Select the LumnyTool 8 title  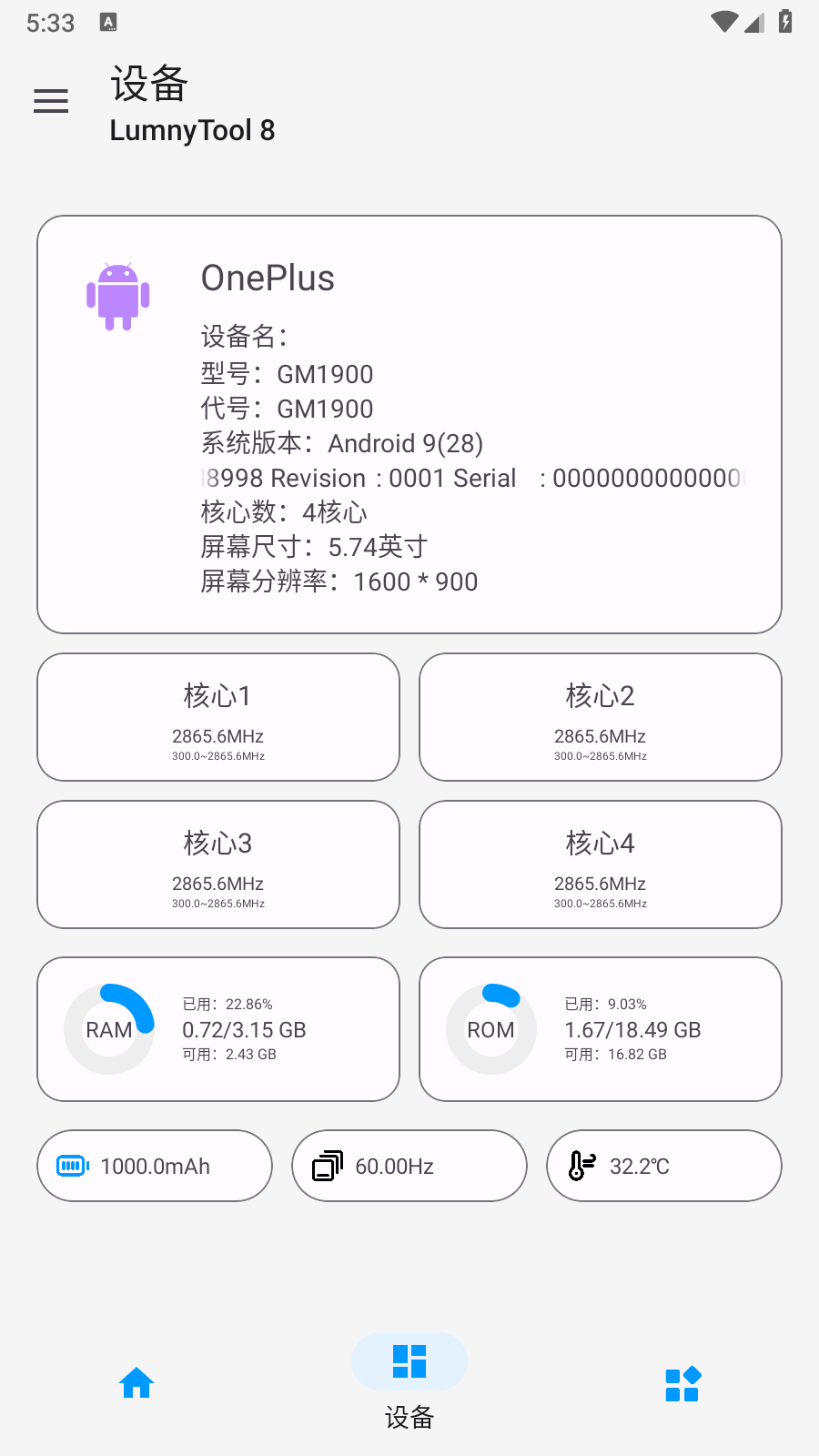190,131
